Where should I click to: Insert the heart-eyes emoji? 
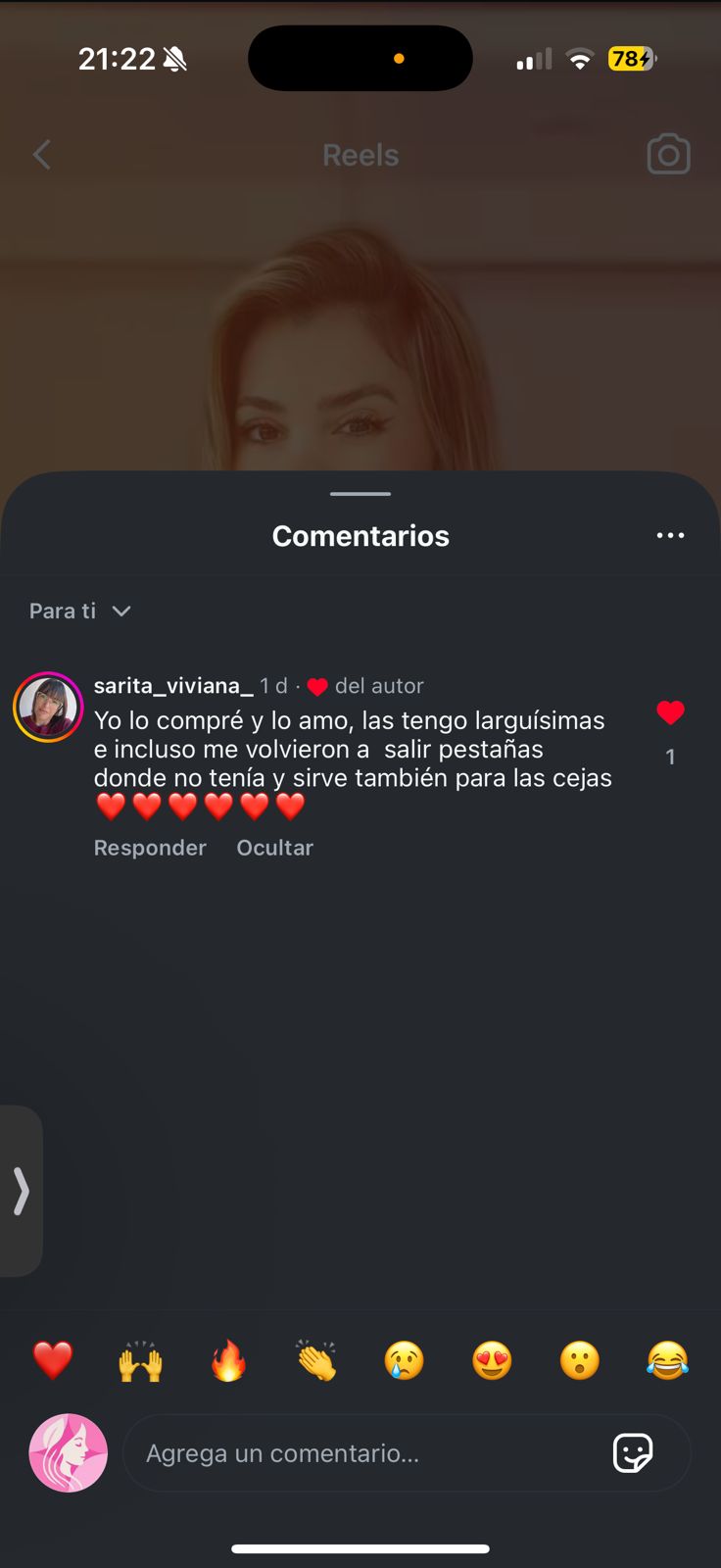pyautogui.click(x=492, y=1360)
